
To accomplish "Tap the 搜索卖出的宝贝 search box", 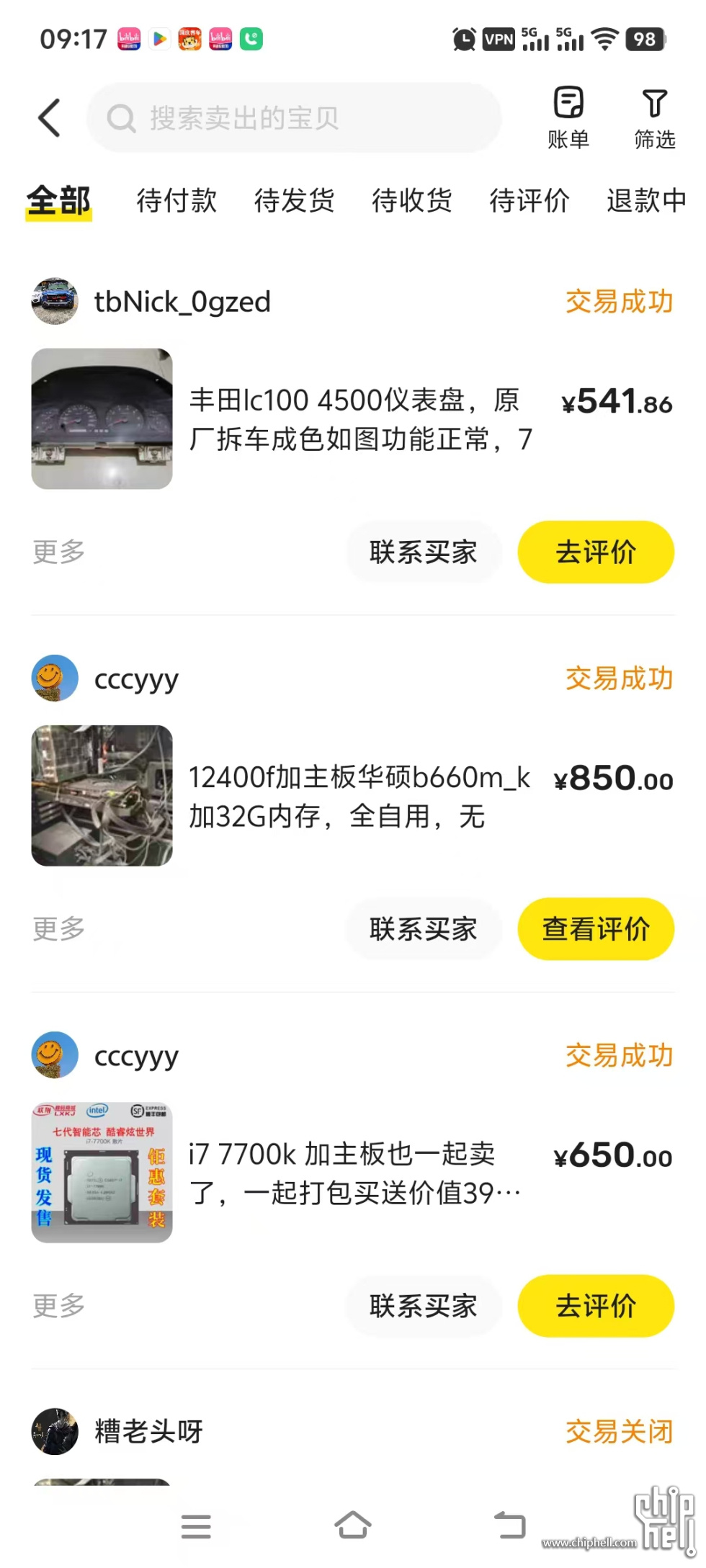I will coord(294,117).
